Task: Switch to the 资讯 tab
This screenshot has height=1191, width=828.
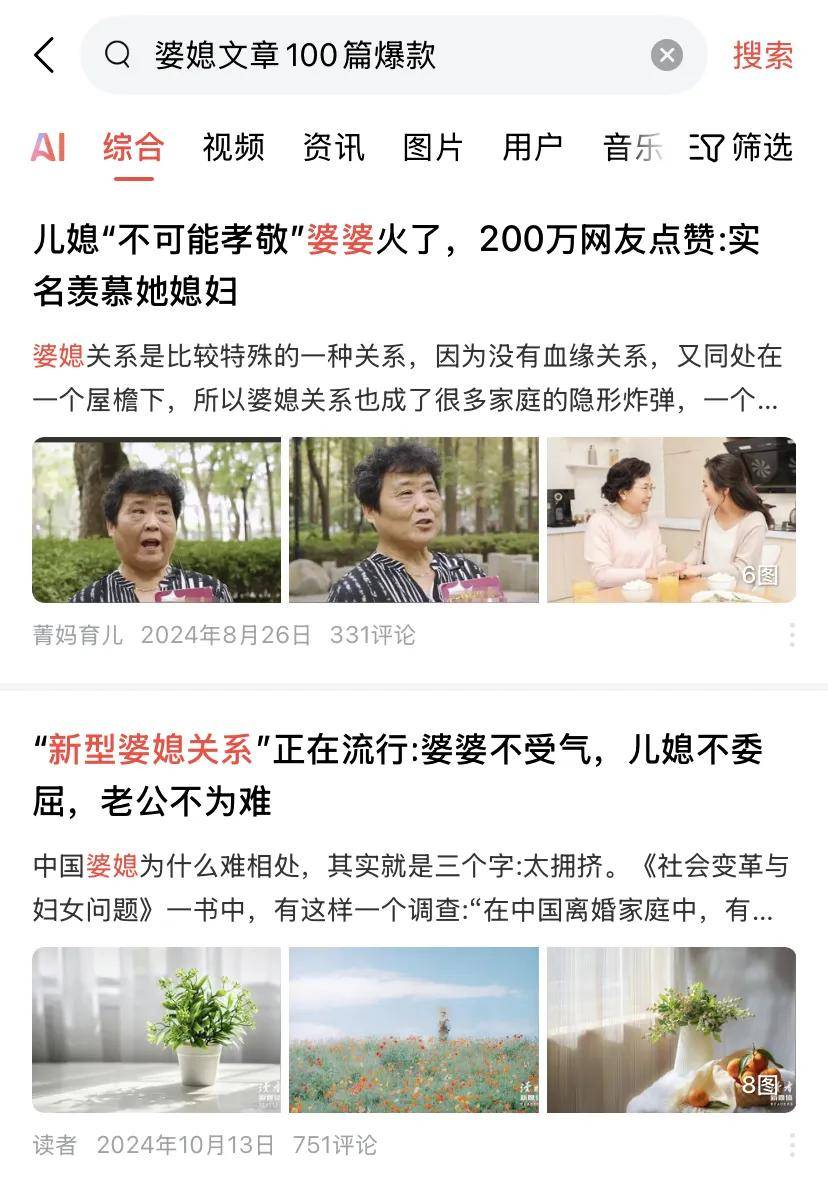Action: (x=333, y=148)
